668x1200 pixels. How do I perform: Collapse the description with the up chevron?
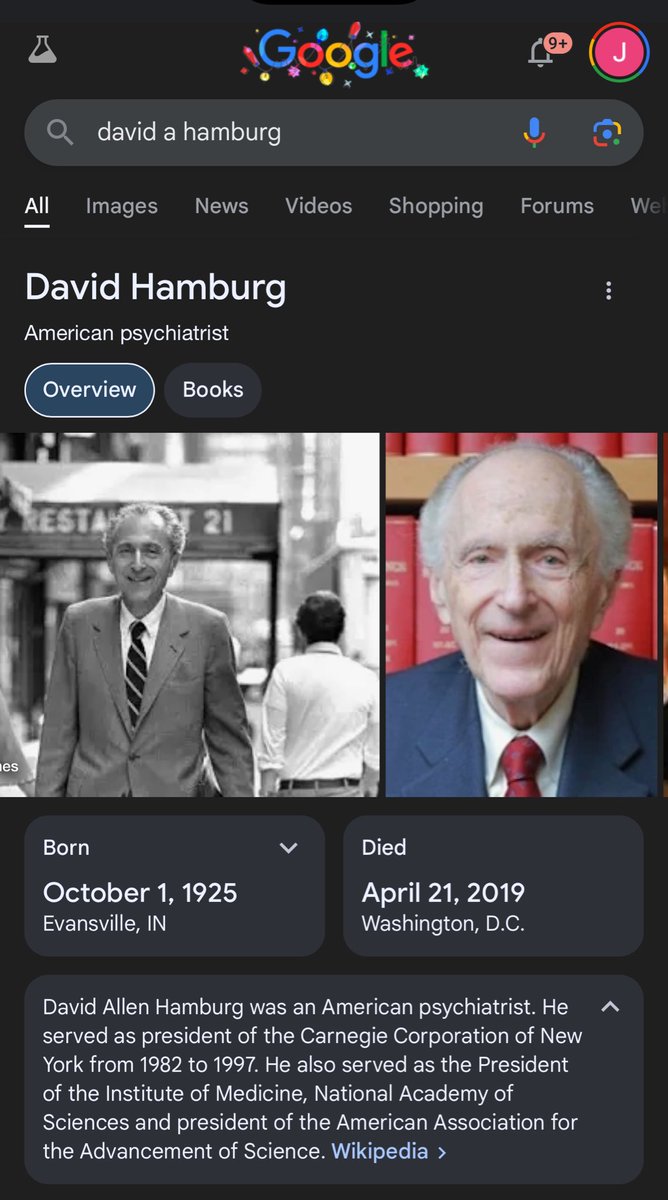click(x=610, y=1007)
